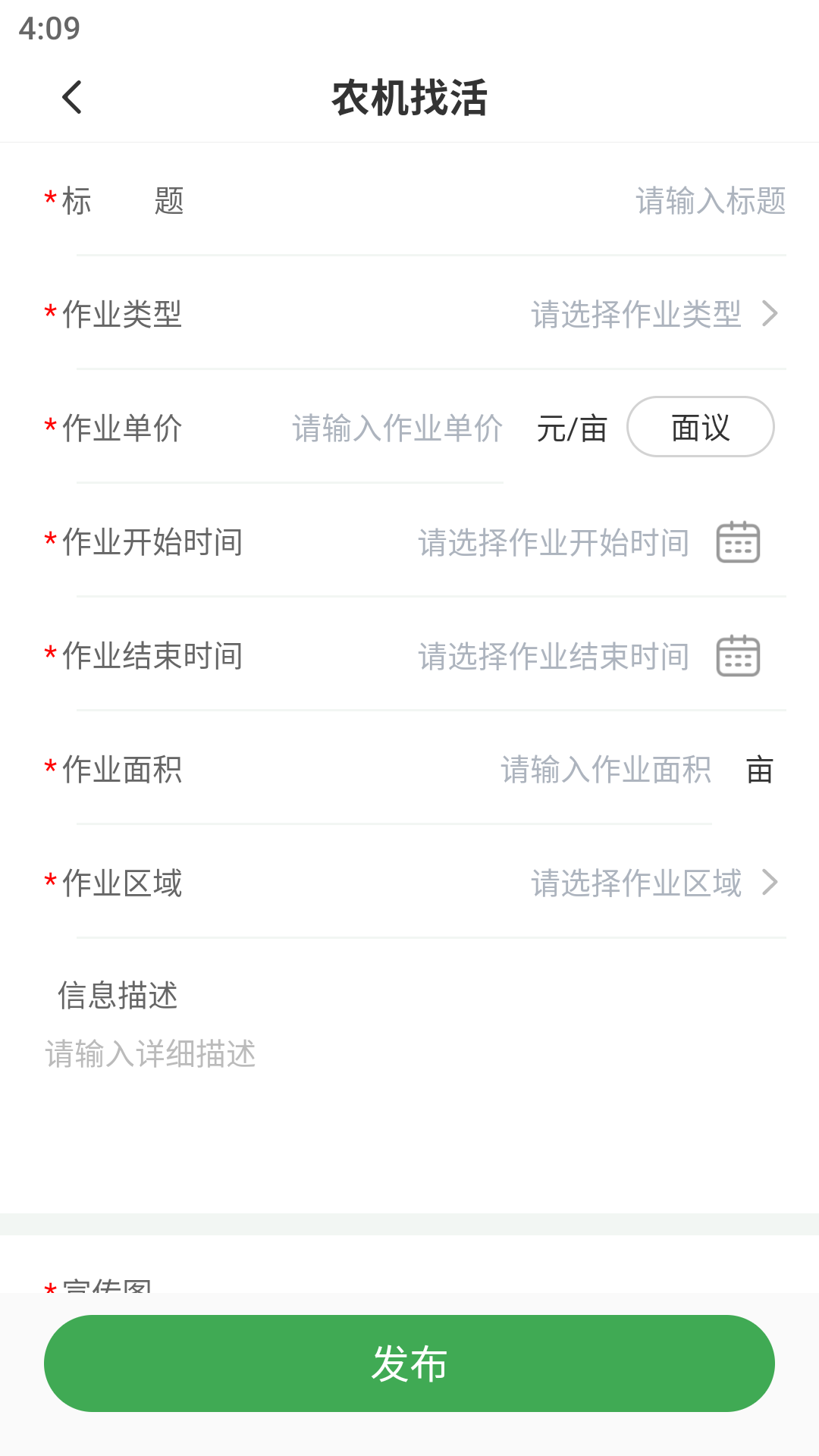This screenshot has width=819, height=1456.
Task: Open the calendar icon for 作业结束时间
Action: point(738,655)
